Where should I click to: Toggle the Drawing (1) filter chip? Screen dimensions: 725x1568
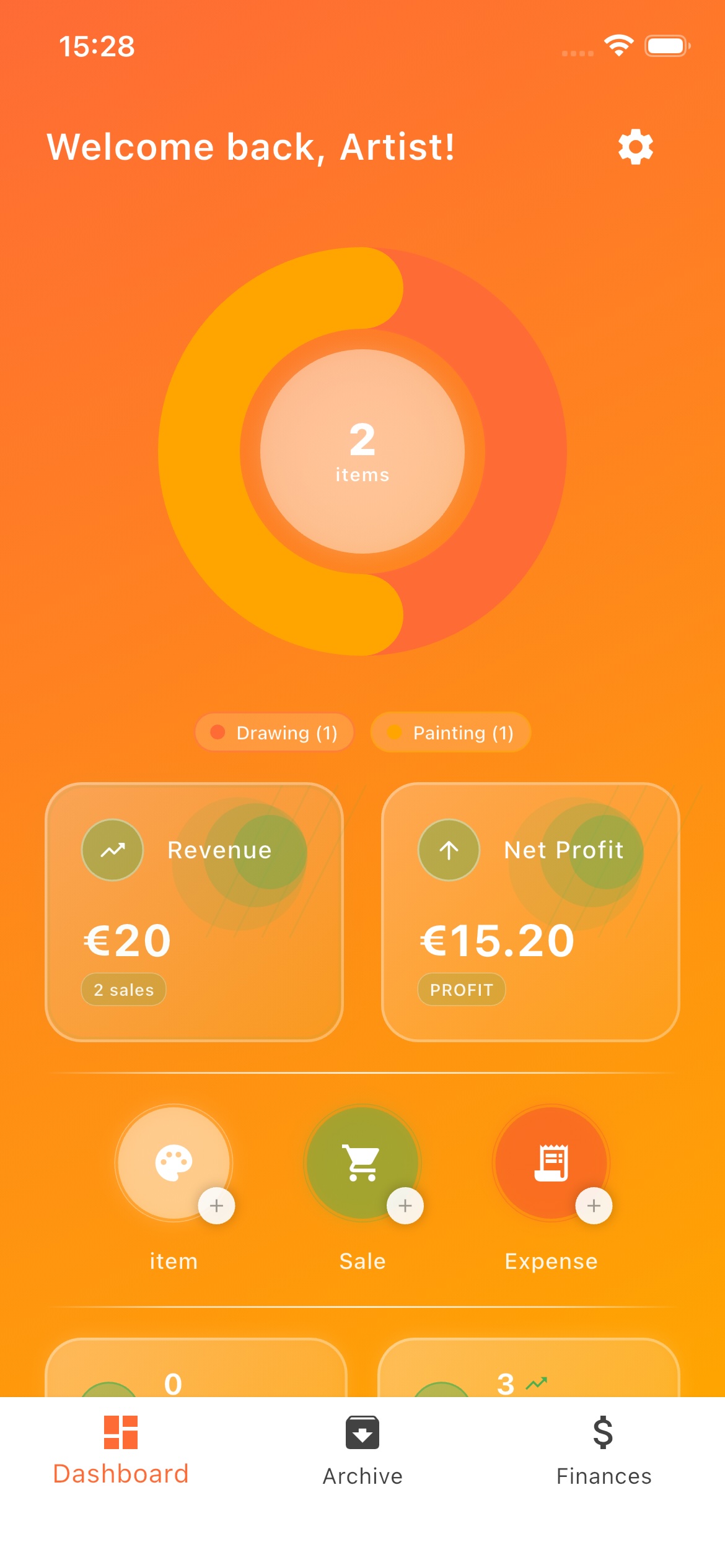tap(274, 733)
